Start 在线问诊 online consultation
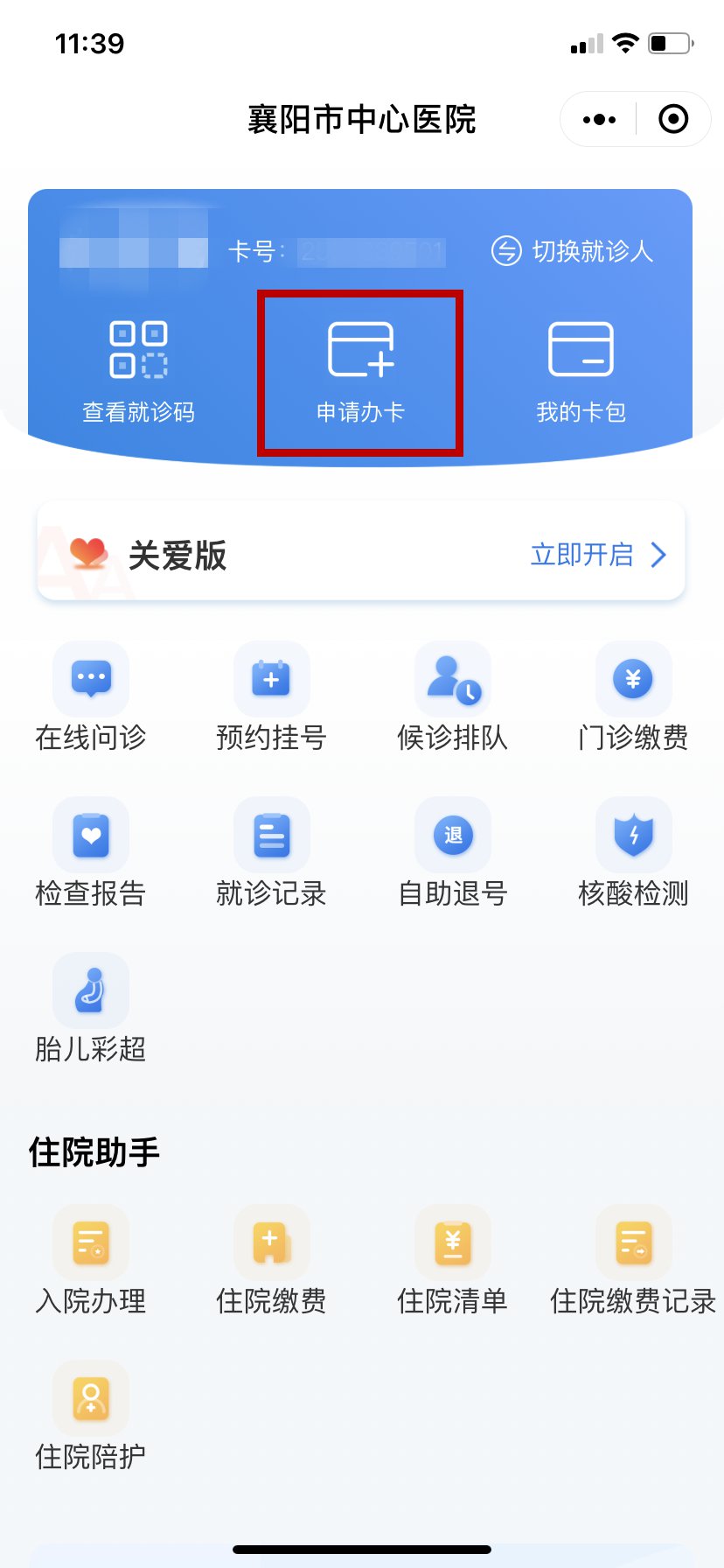 (91, 697)
